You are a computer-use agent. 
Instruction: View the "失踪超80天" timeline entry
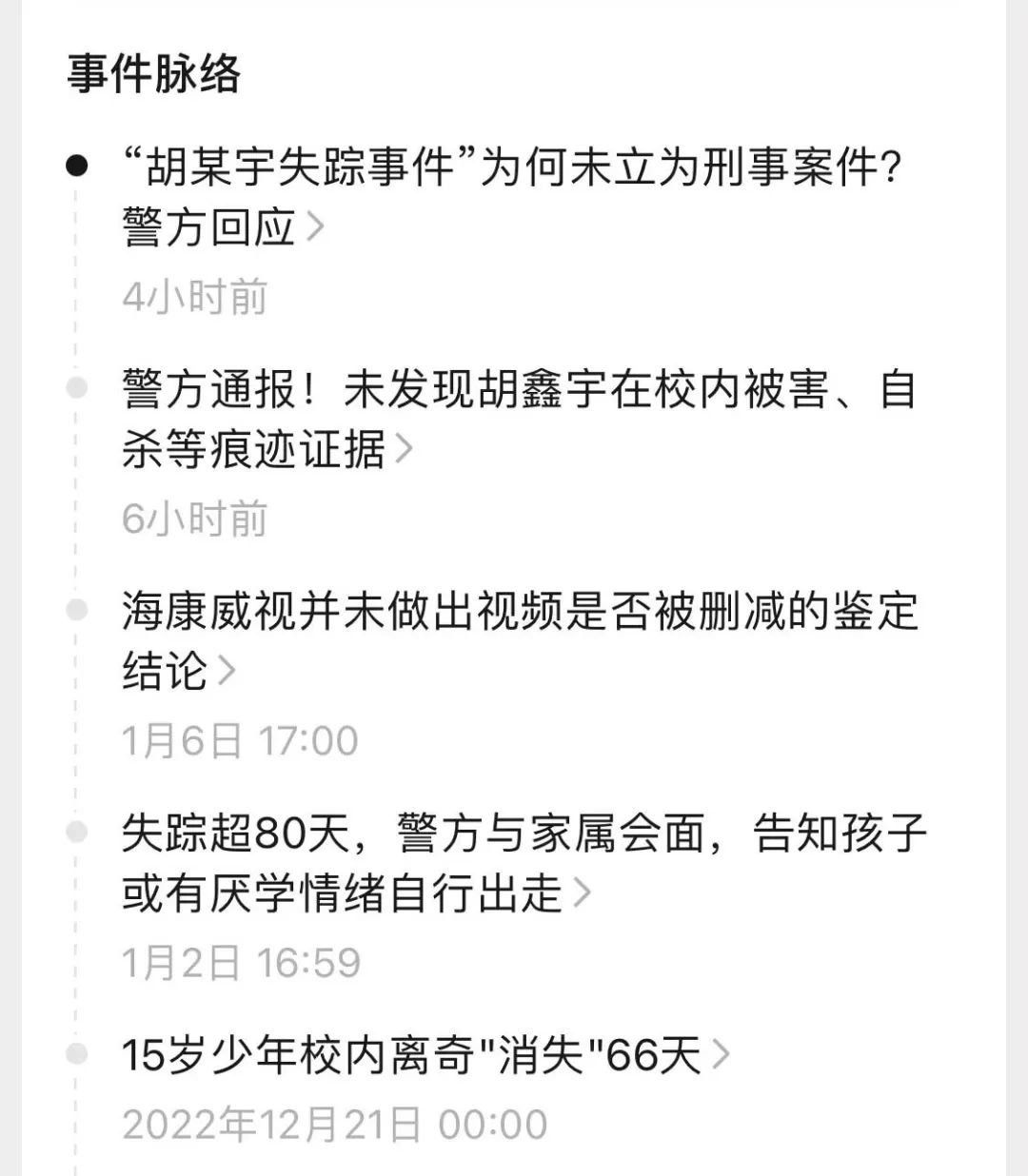[x=523, y=862]
